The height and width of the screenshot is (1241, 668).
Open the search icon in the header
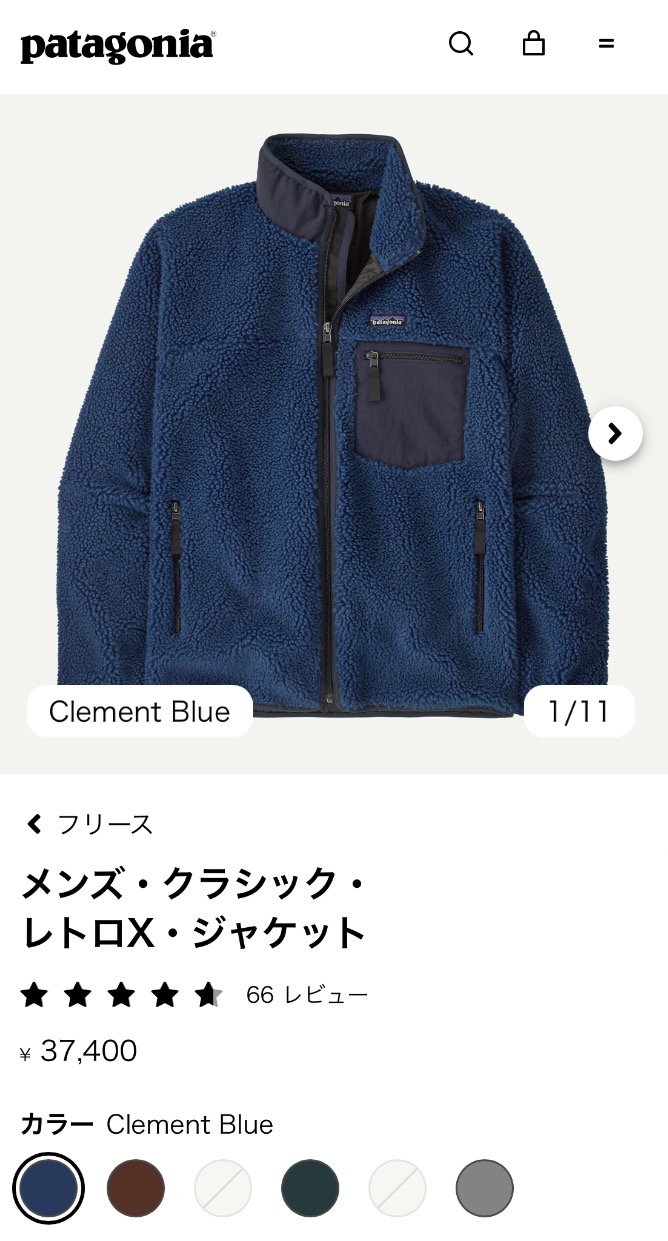[461, 44]
